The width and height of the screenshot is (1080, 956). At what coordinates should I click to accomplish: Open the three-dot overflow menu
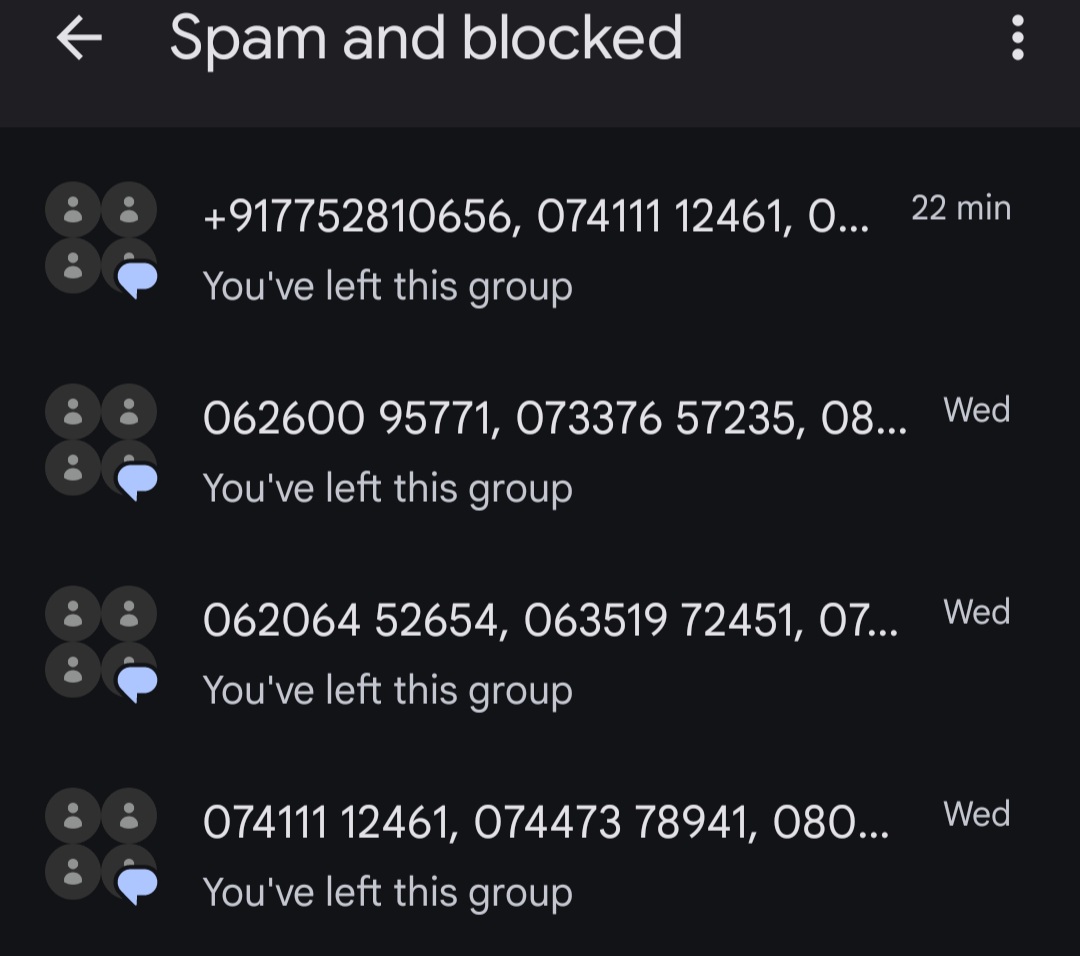point(1017,39)
